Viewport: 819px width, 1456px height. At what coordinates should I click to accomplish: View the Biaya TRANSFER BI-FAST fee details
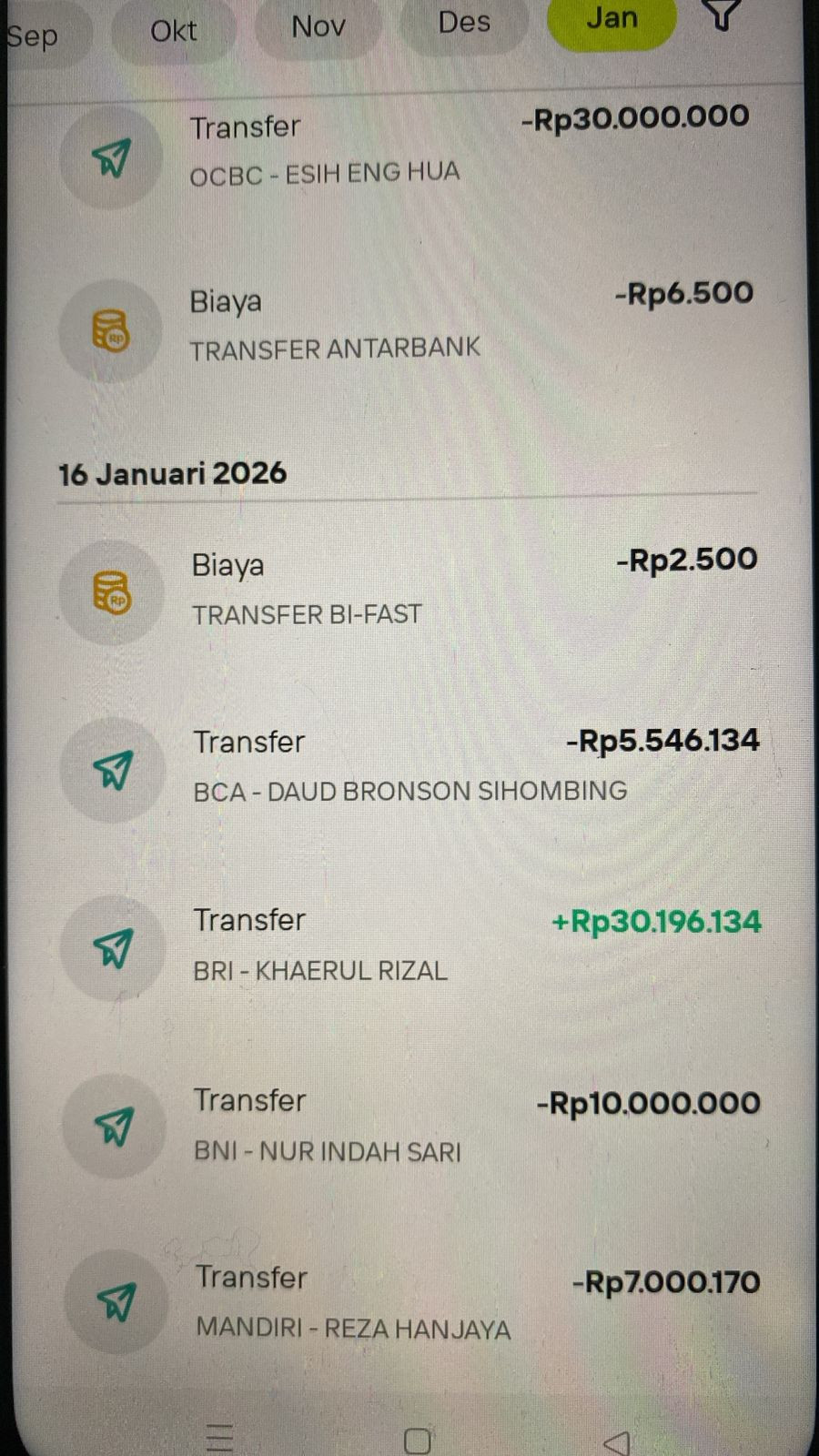tap(409, 590)
